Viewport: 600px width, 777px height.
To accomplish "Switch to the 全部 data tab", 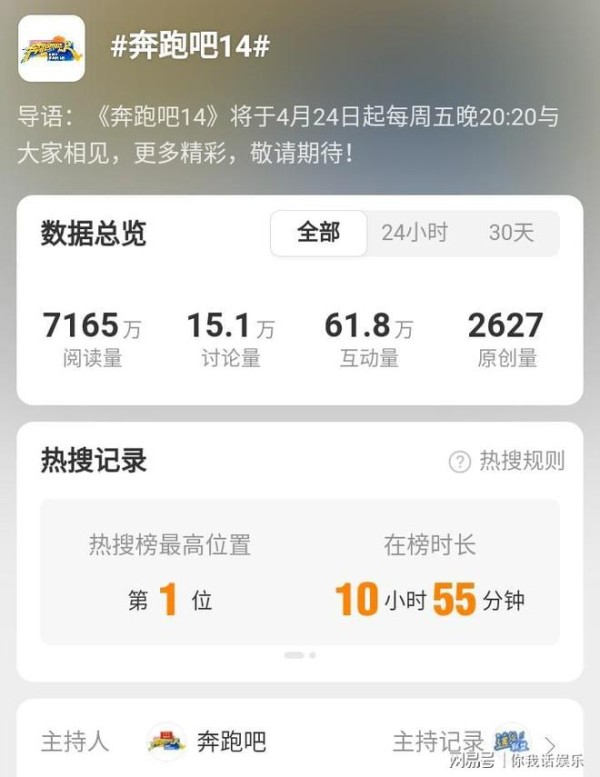I will [318, 233].
